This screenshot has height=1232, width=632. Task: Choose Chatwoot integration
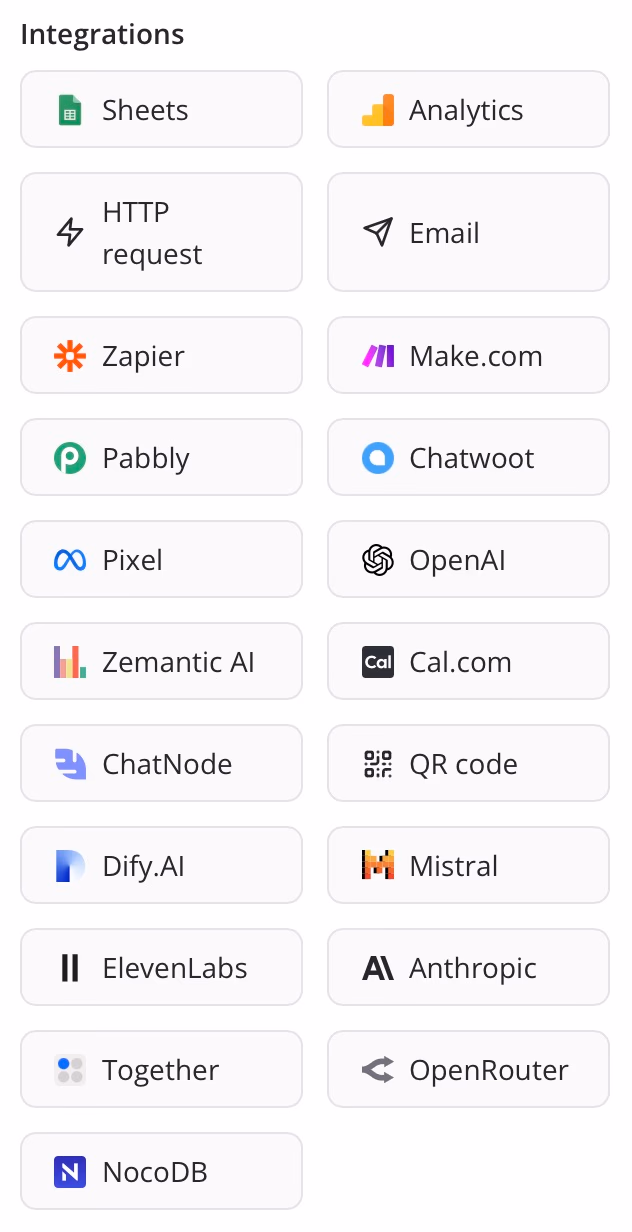coord(468,458)
